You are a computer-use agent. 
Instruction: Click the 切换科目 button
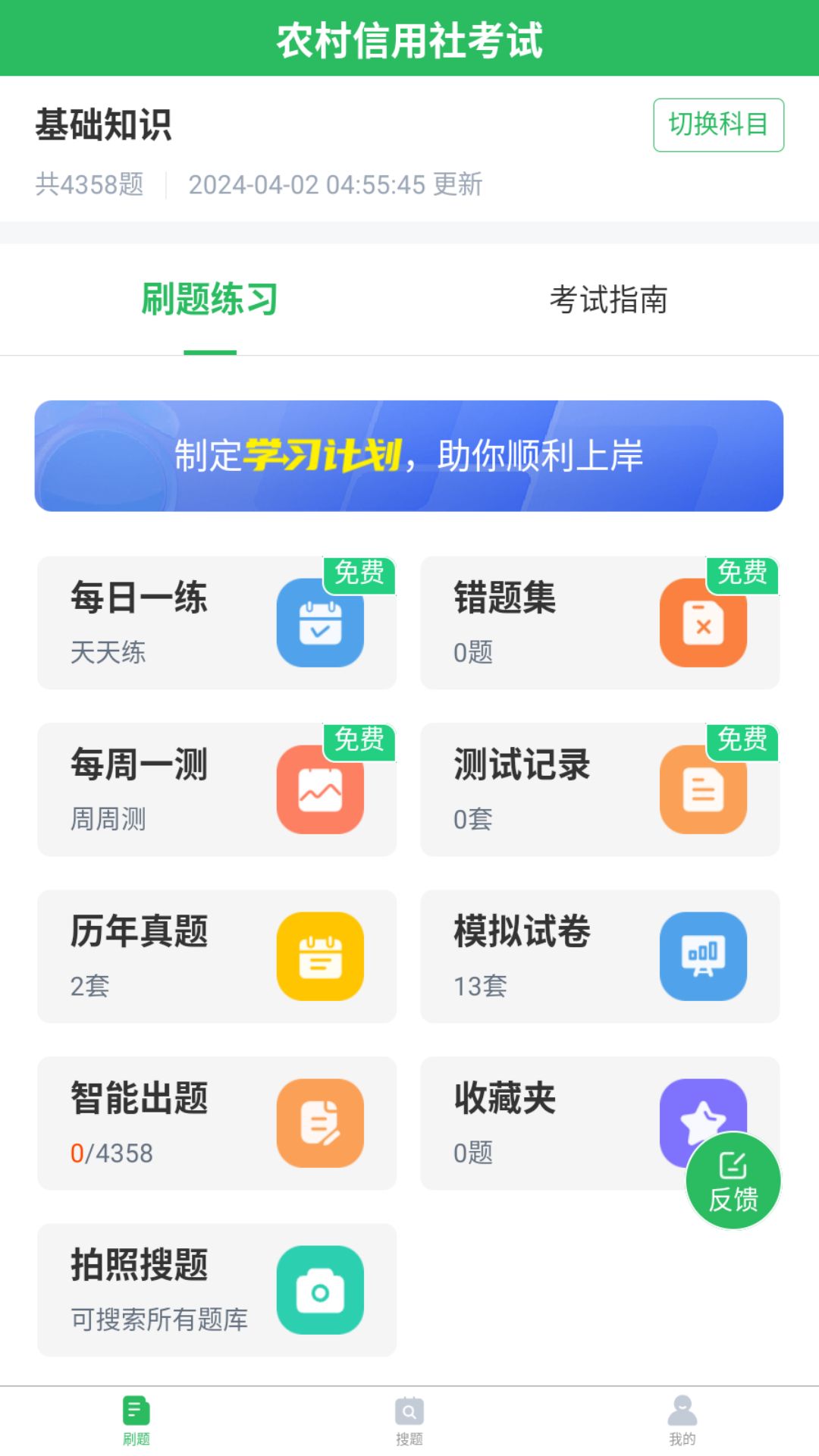pos(717,125)
